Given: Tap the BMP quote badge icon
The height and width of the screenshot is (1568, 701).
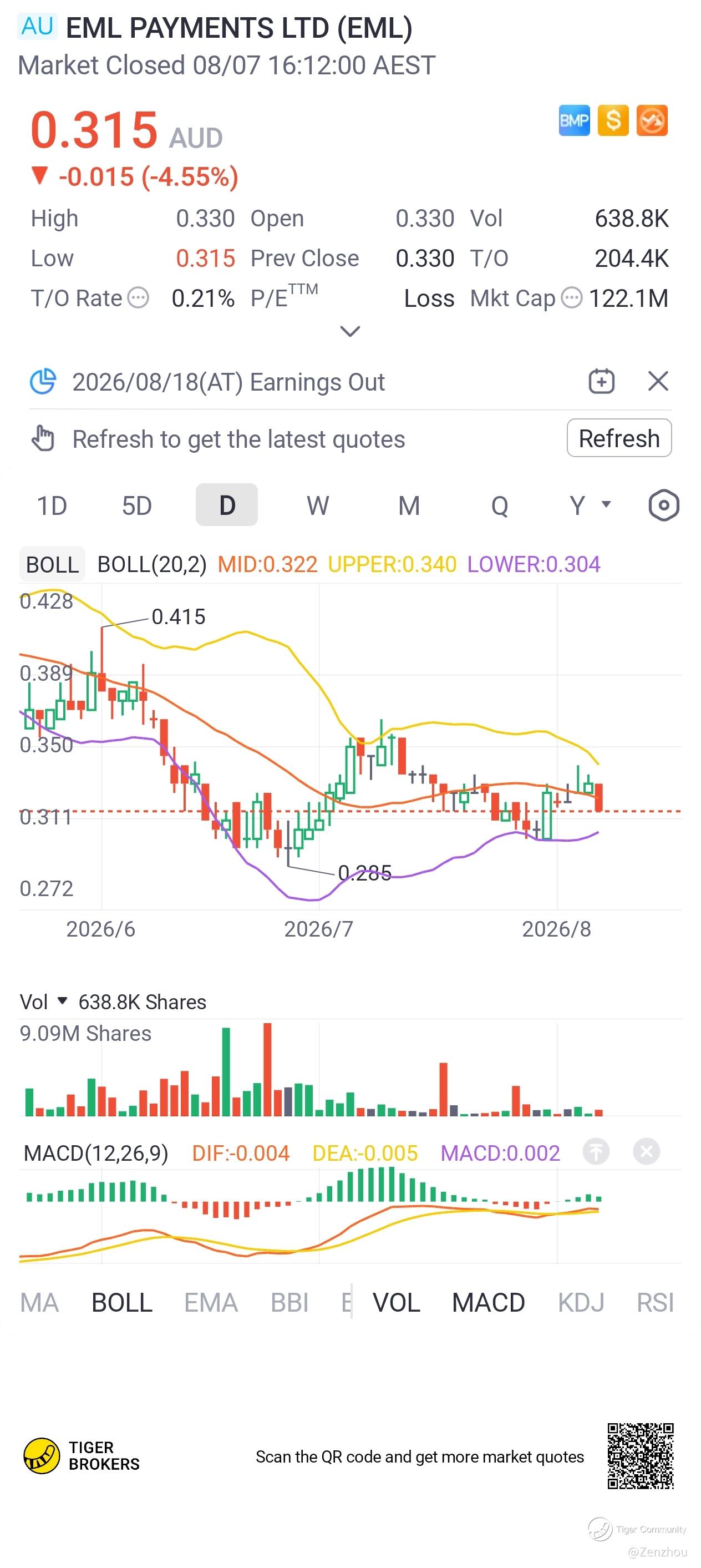Looking at the screenshot, I should click(x=575, y=120).
